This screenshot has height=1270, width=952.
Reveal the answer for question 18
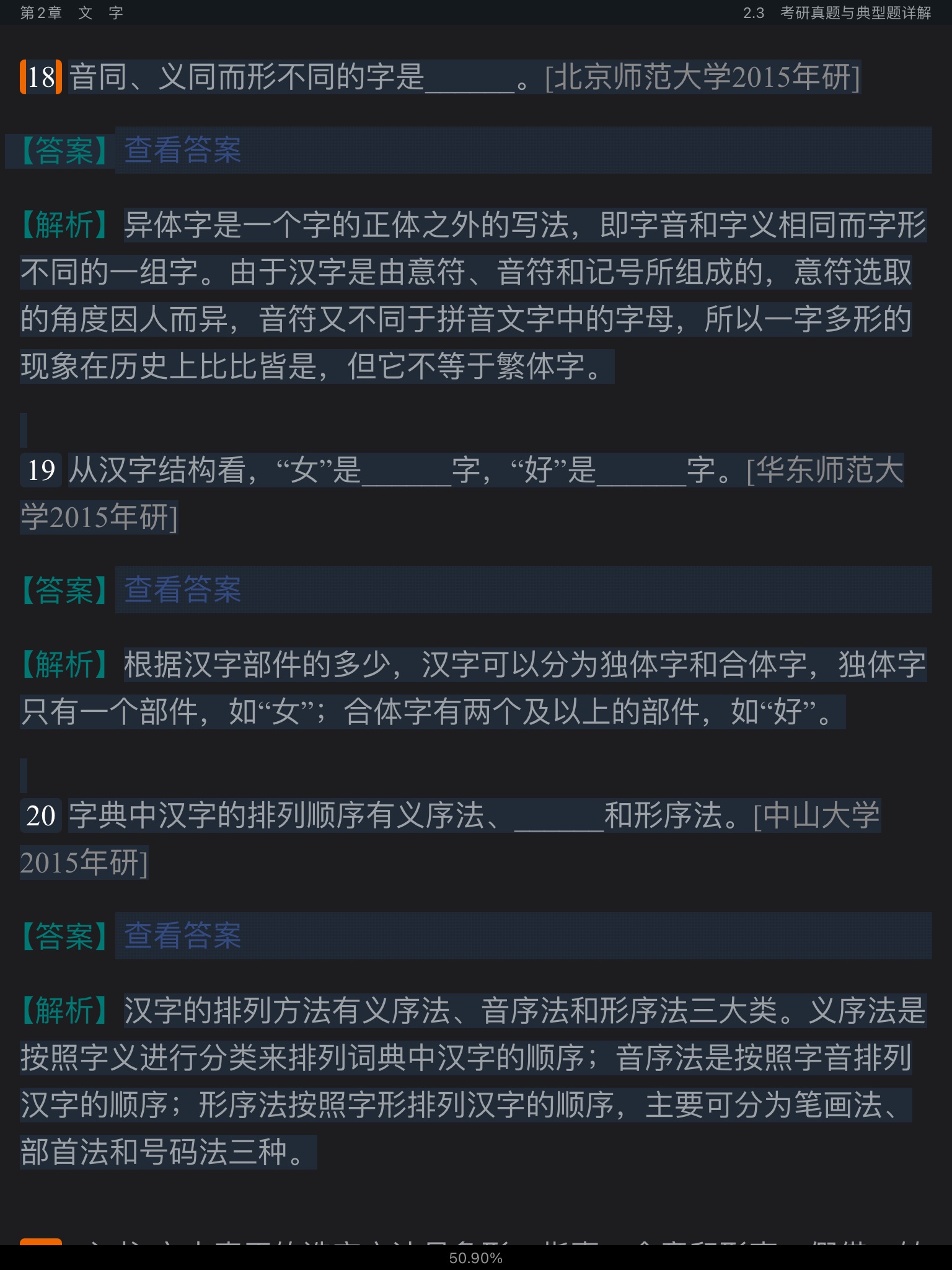tap(182, 150)
